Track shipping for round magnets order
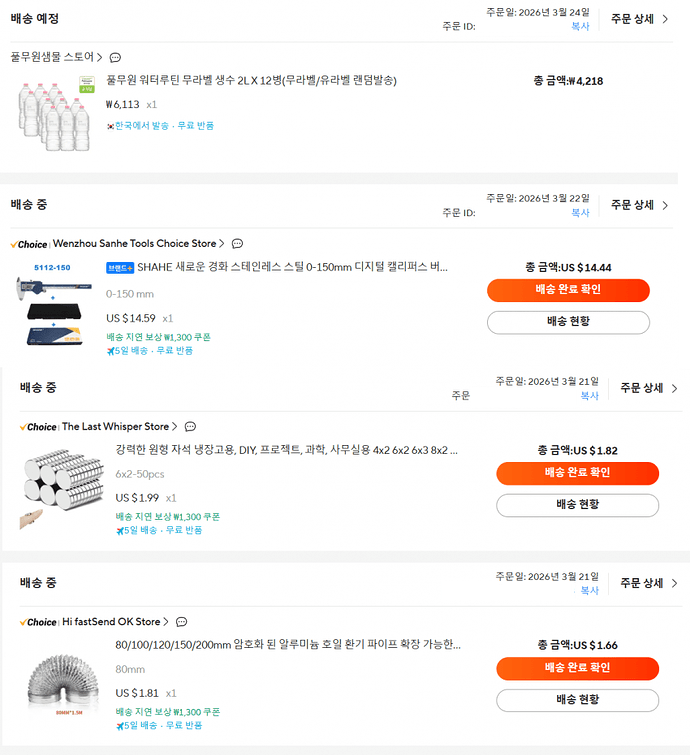The width and height of the screenshot is (690, 755). point(577,505)
